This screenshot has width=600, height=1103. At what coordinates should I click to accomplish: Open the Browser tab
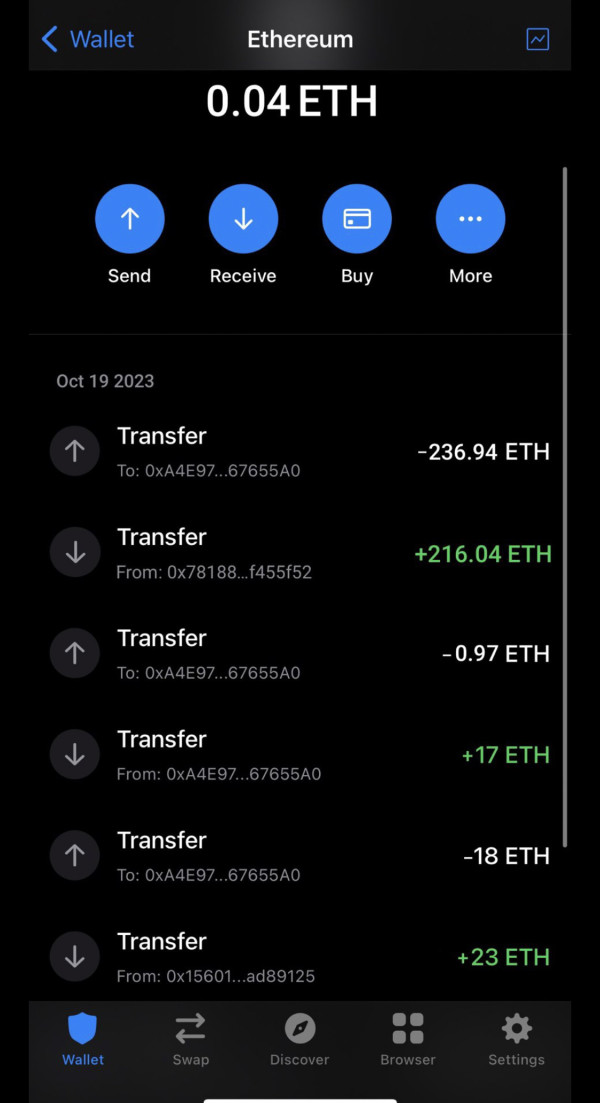(x=408, y=1039)
